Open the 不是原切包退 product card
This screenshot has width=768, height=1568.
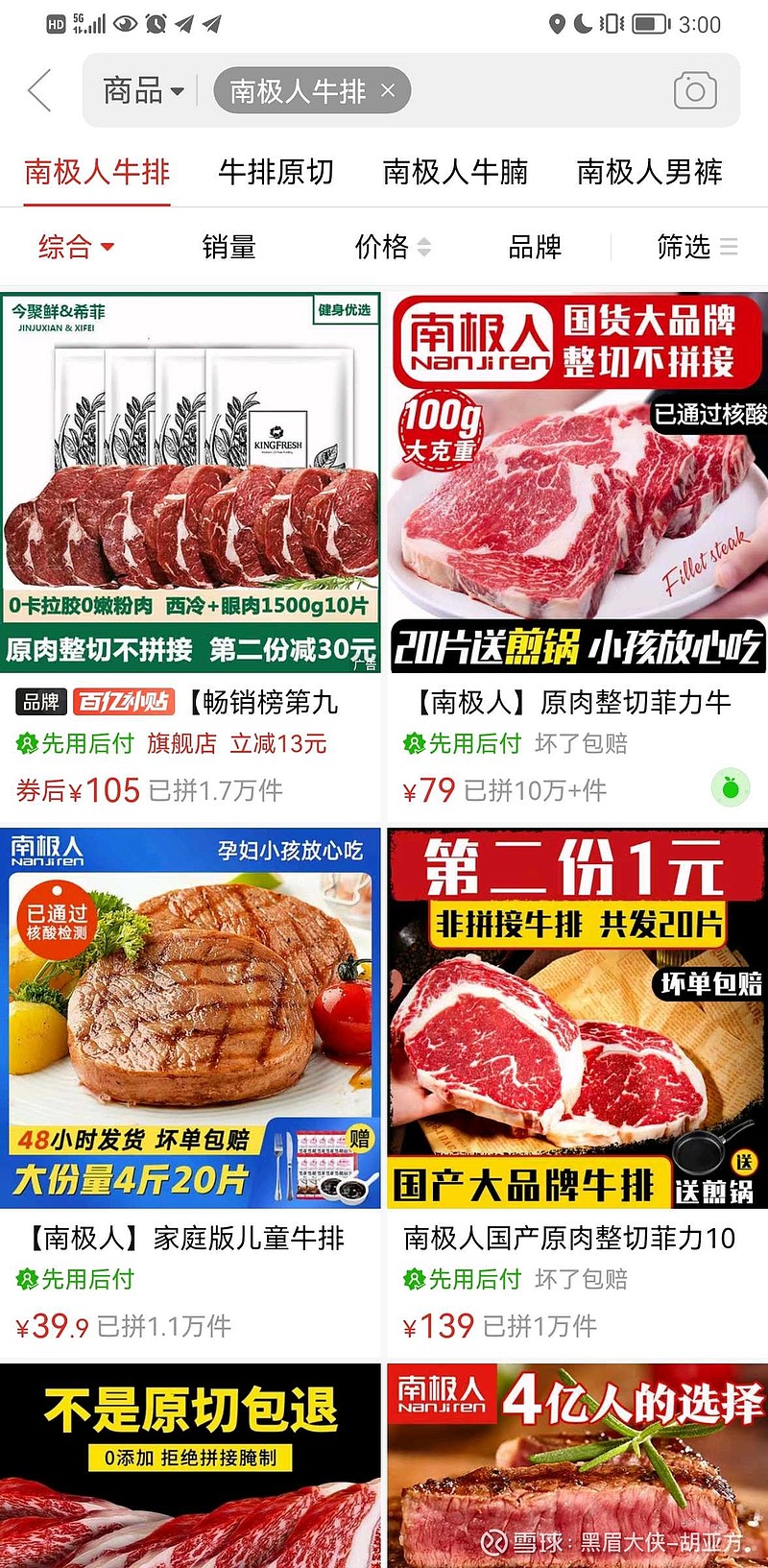click(x=190, y=1465)
